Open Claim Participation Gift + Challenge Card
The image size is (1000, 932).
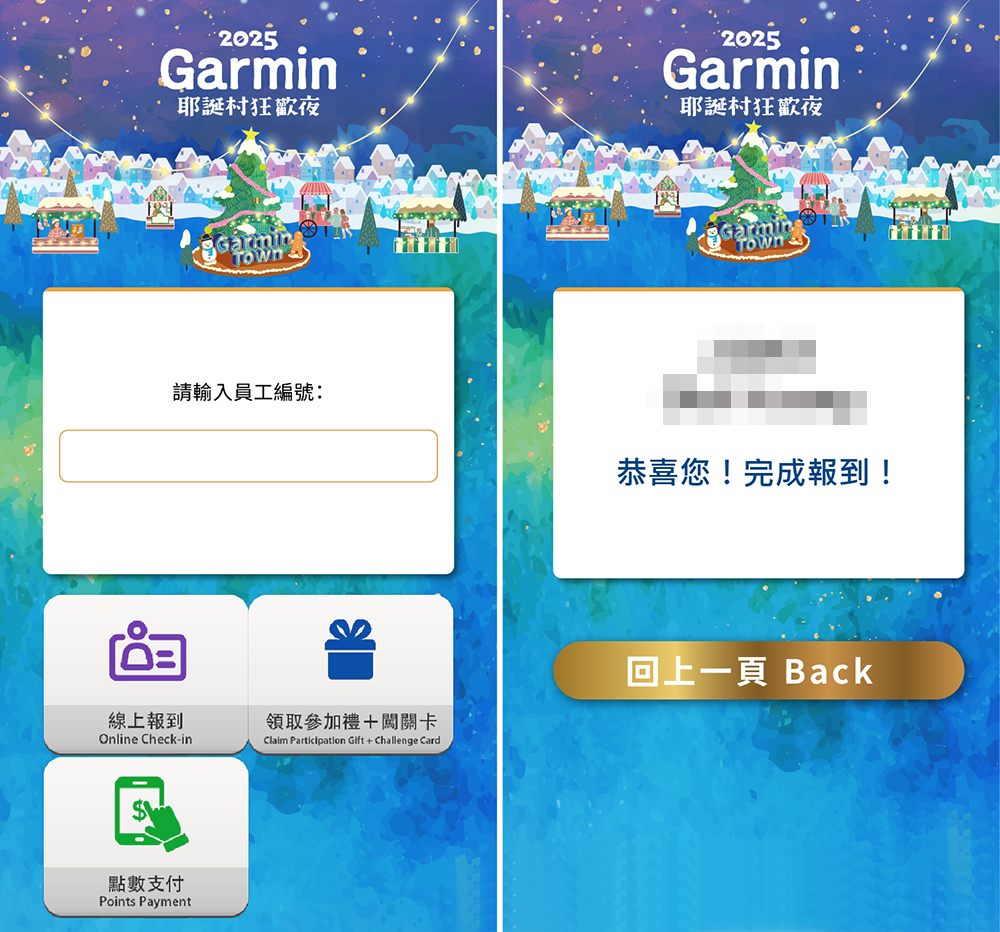350,675
